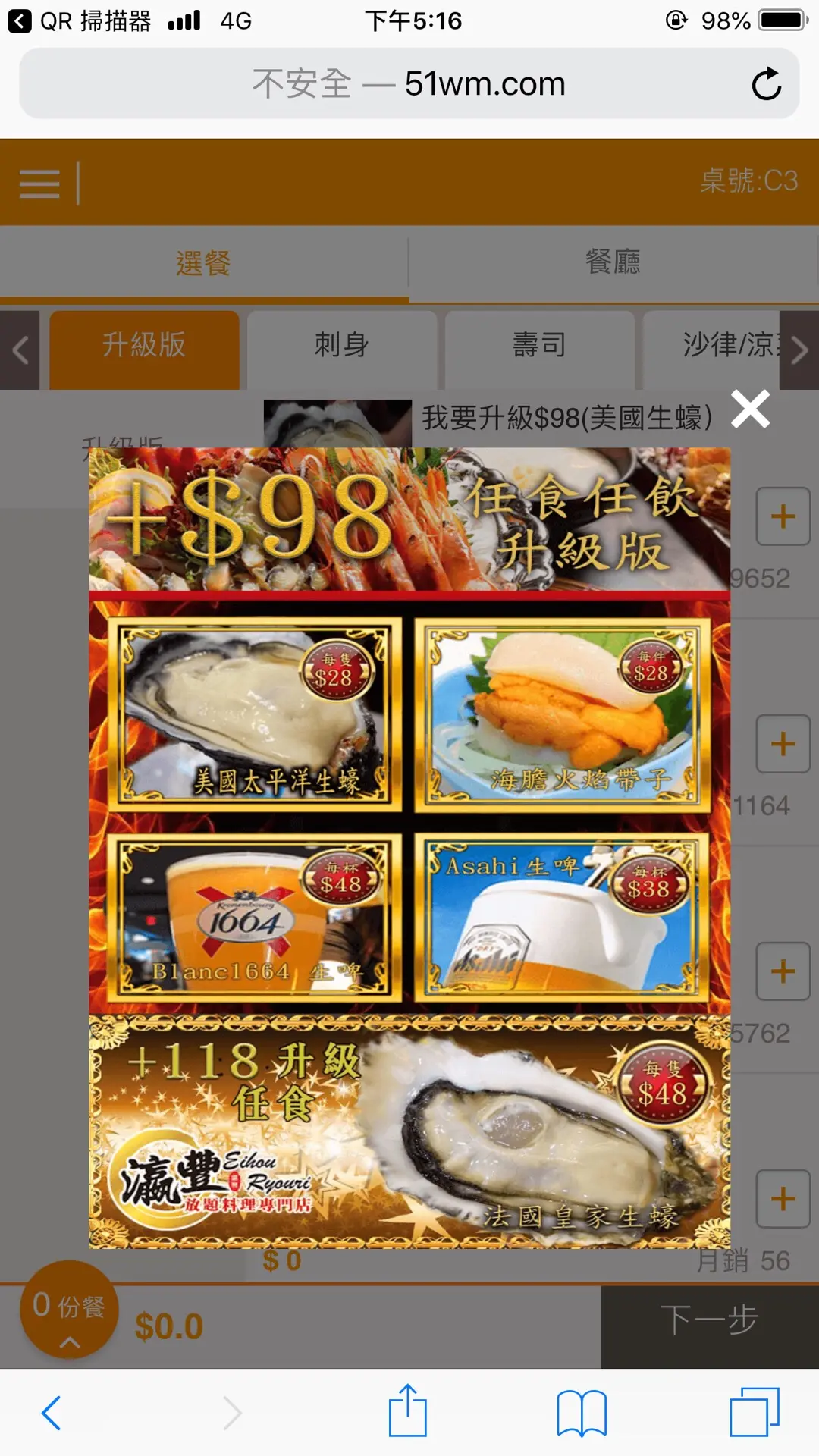Screen dimensions: 819x1456
Task: Close the upgrade promotion popup
Action: click(x=750, y=409)
